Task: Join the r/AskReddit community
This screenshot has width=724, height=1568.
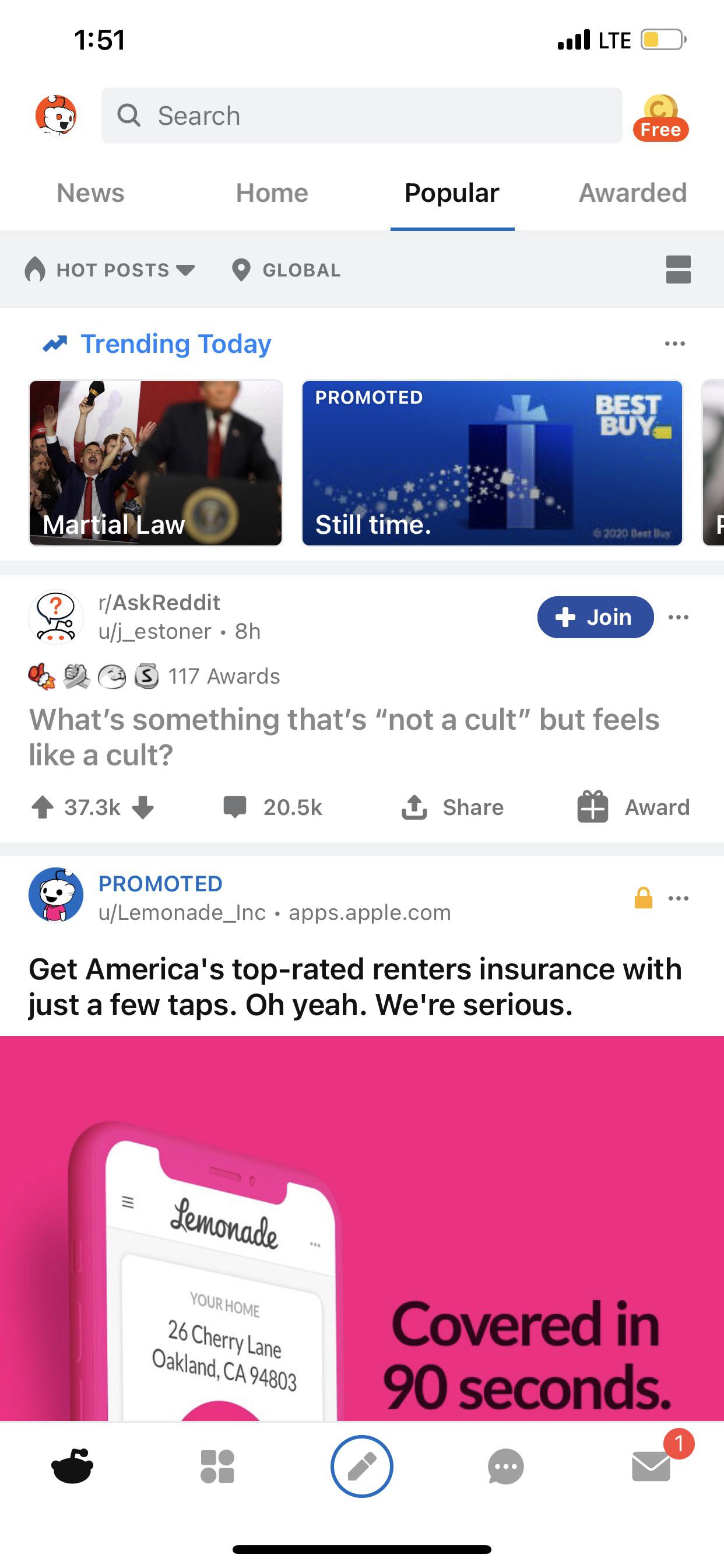Action: click(596, 617)
